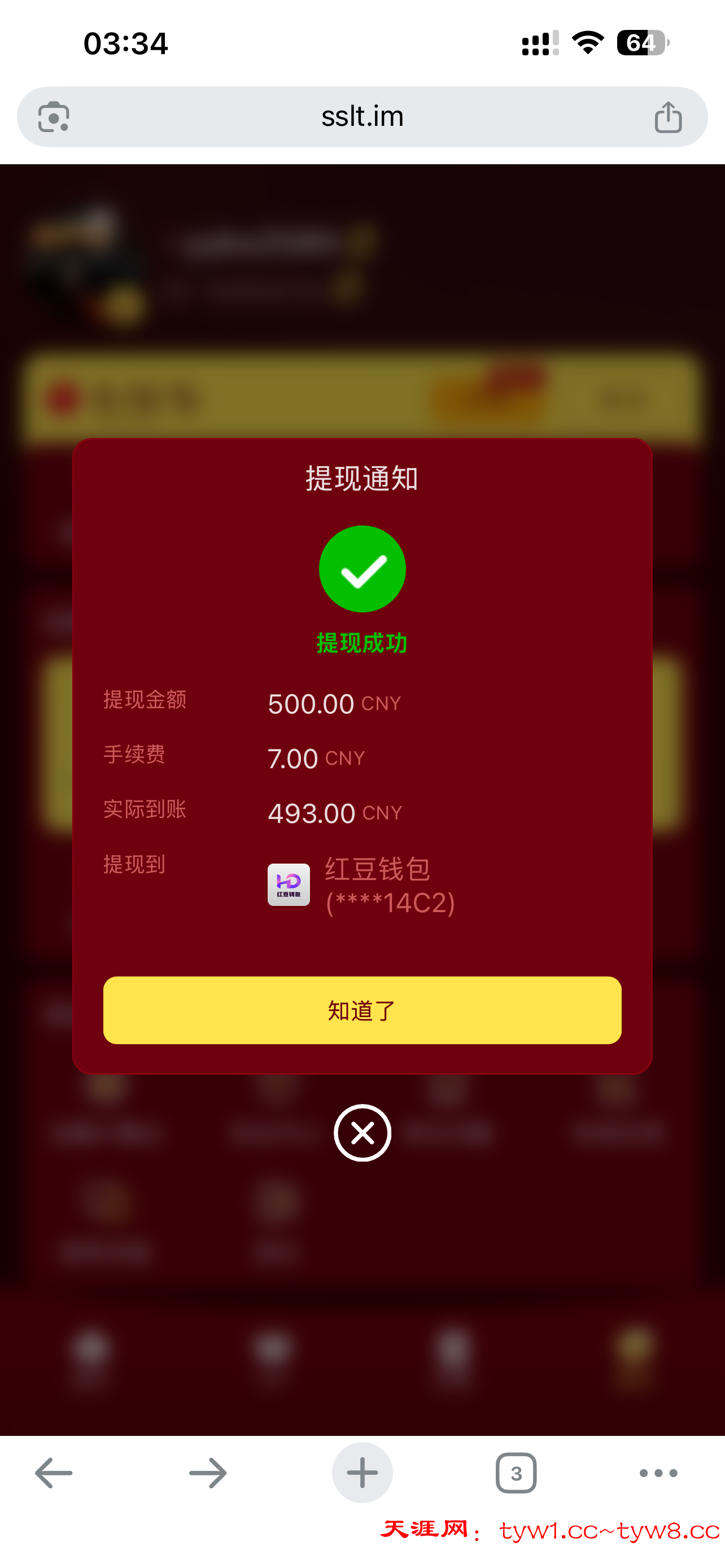Close the 提现通知 dialog with the X
This screenshot has height=1568, width=725.
point(362,1133)
